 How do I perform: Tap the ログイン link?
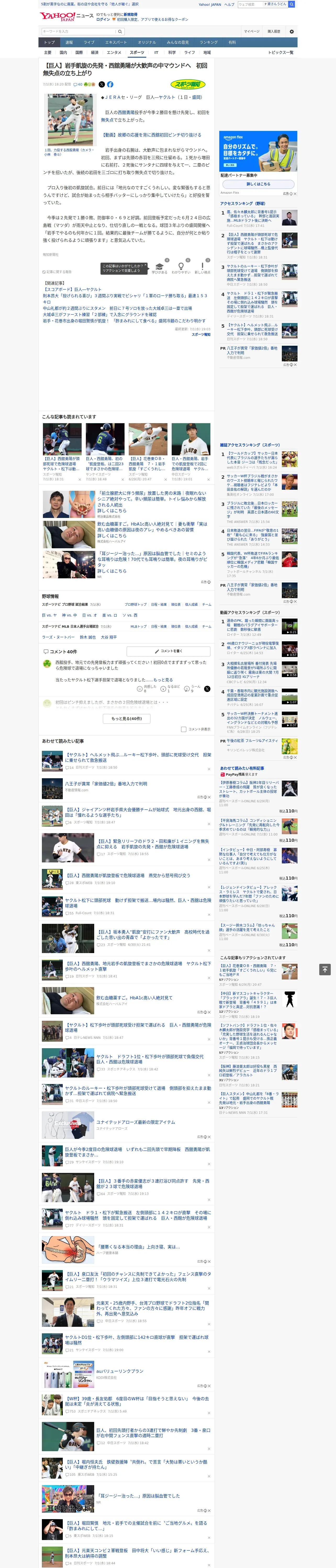(x=103, y=20)
